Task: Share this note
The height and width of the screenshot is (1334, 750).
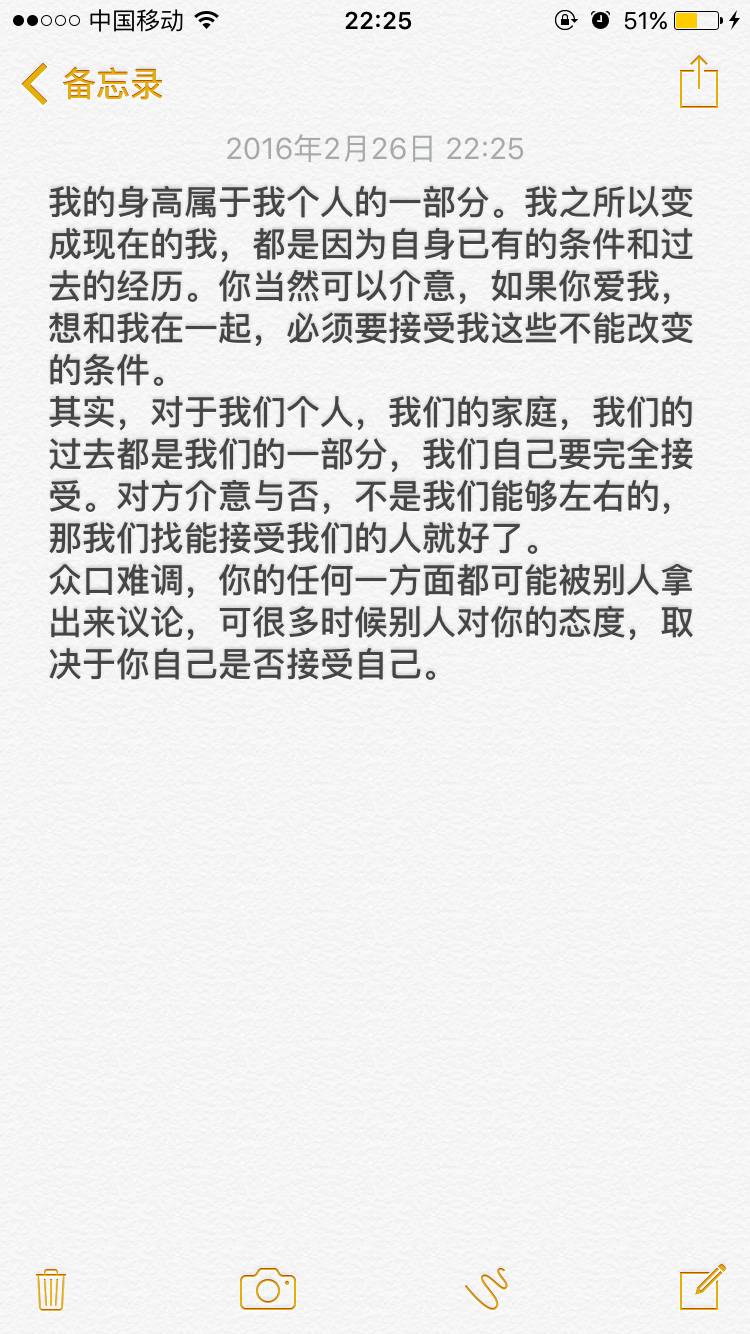Action: coord(698,82)
